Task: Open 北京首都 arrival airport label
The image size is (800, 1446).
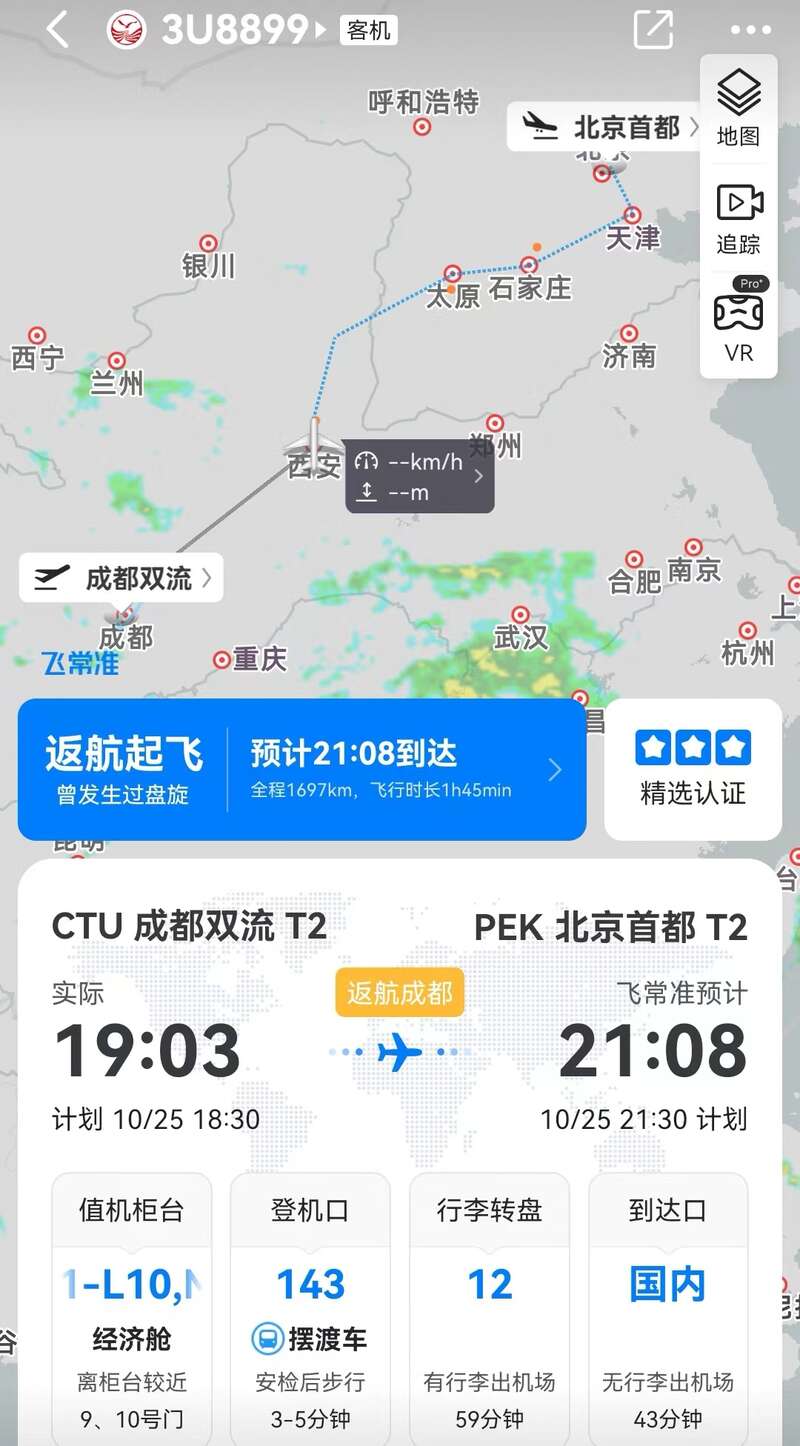Action: coord(610,127)
